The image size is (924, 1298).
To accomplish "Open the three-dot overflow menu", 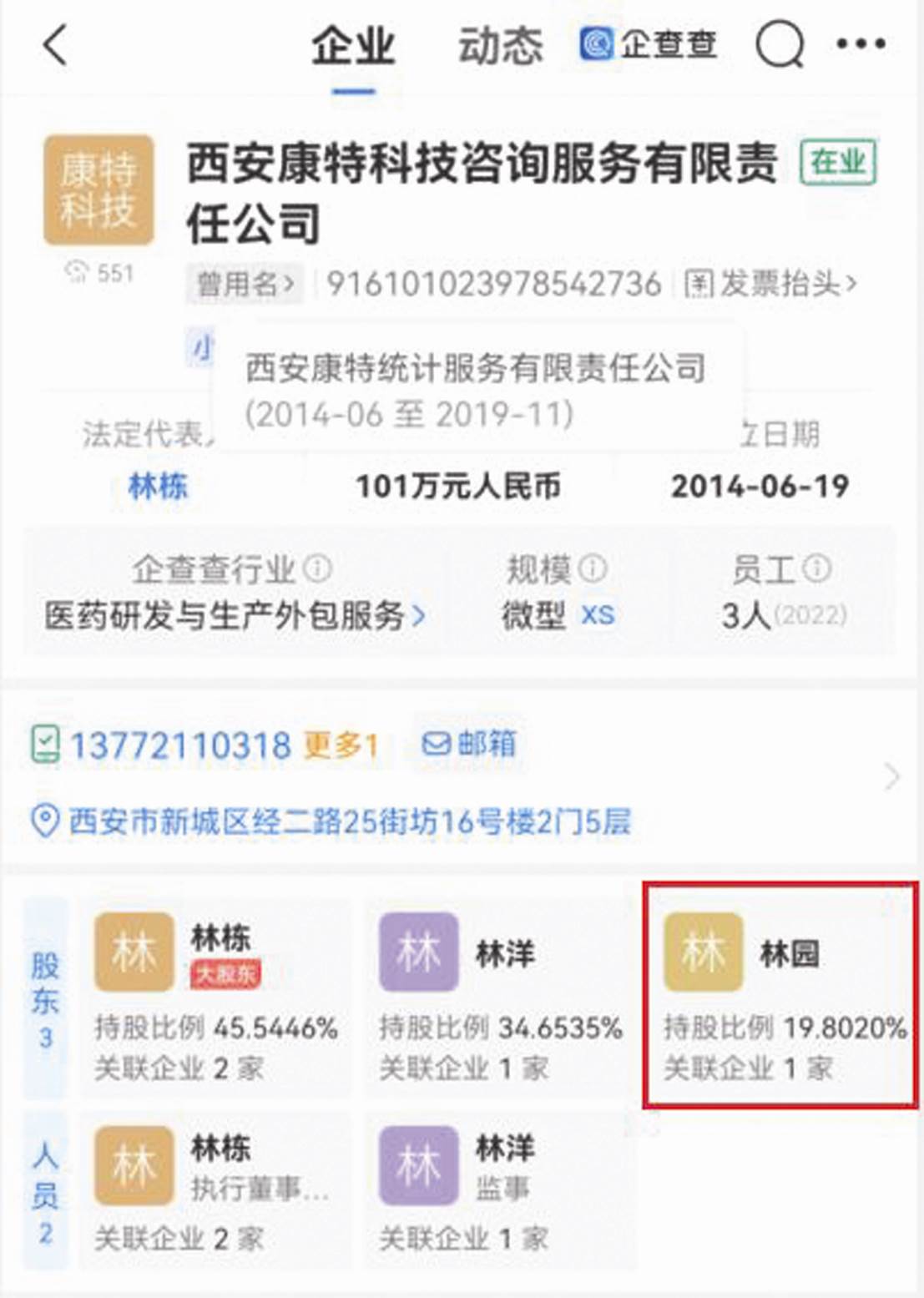I will coord(861,45).
